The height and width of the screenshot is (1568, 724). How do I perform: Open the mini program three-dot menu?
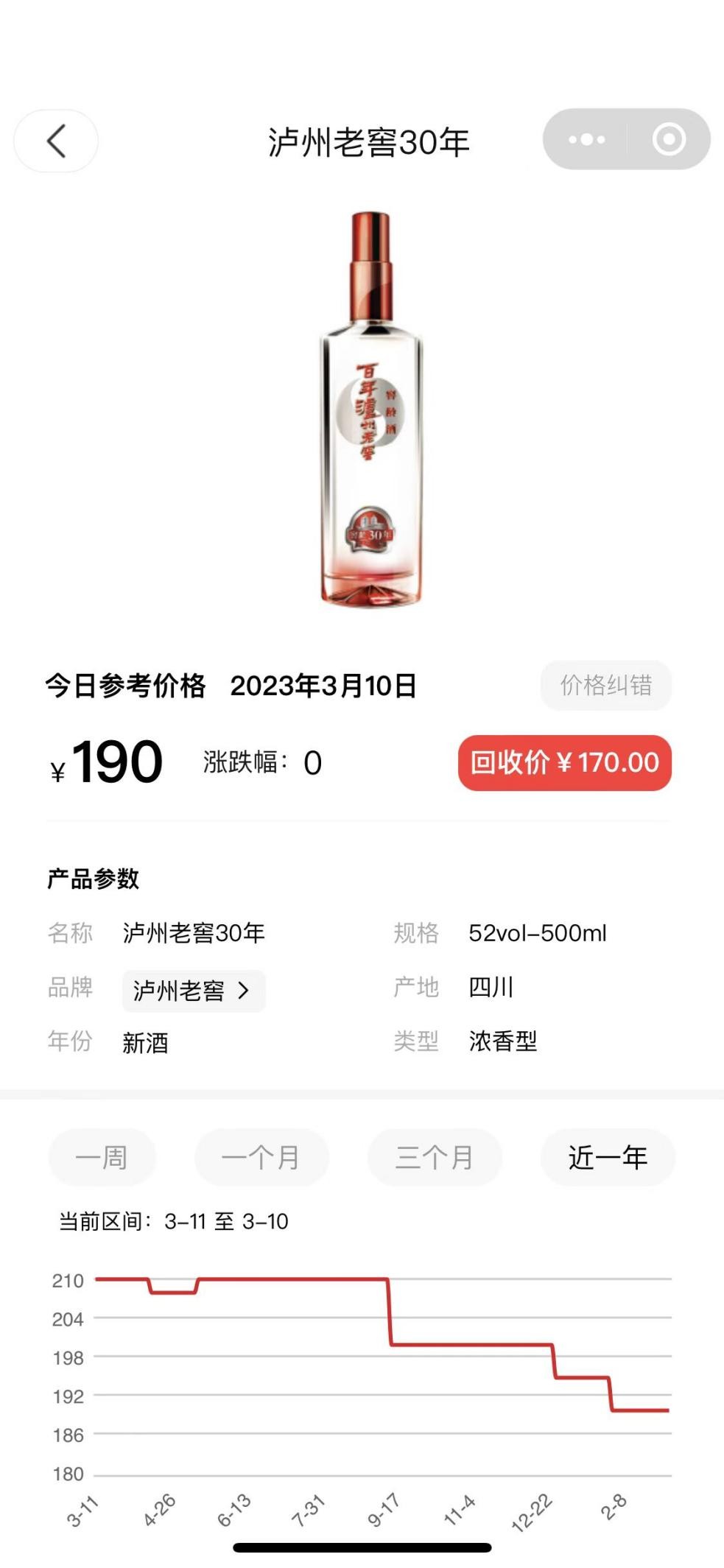(x=586, y=139)
